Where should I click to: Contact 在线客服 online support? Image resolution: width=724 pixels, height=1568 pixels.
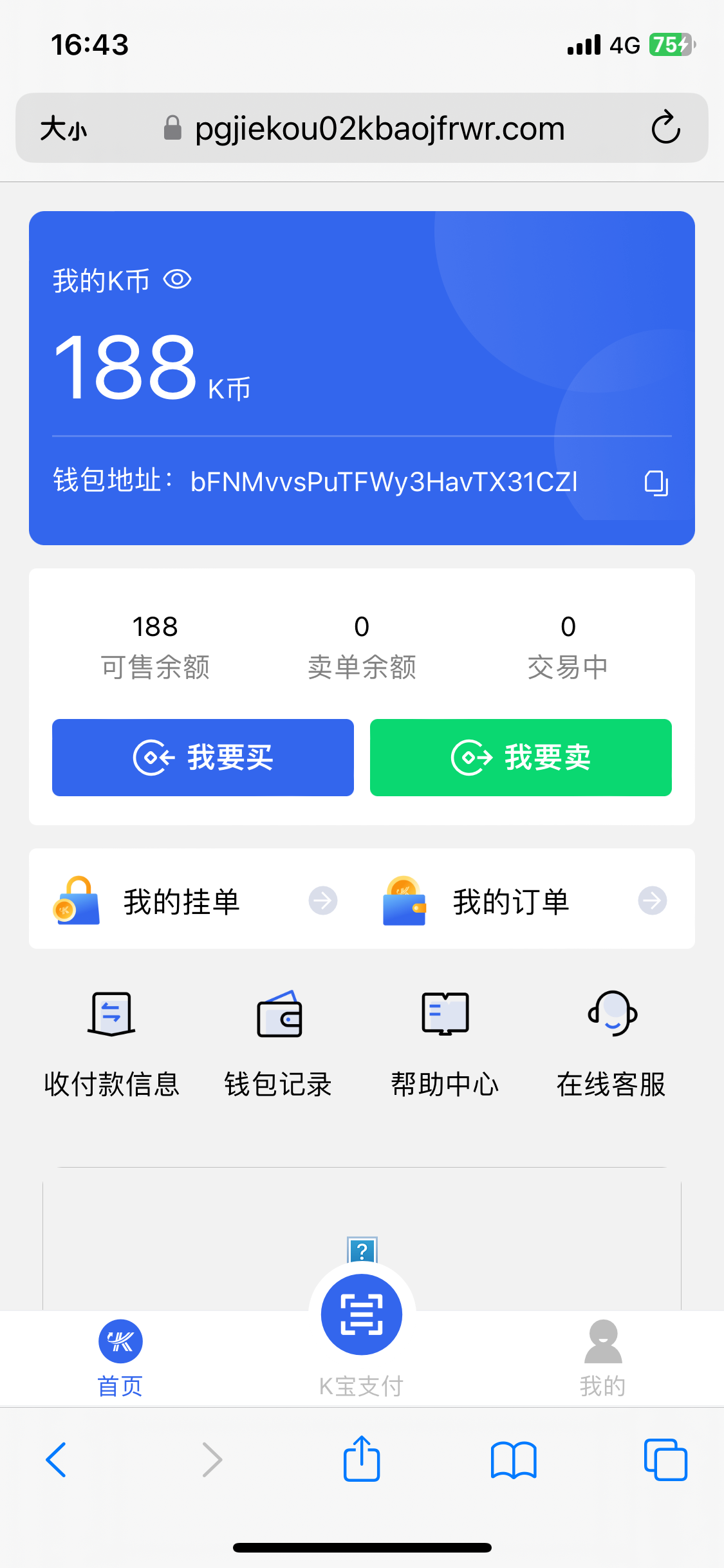(x=611, y=1044)
